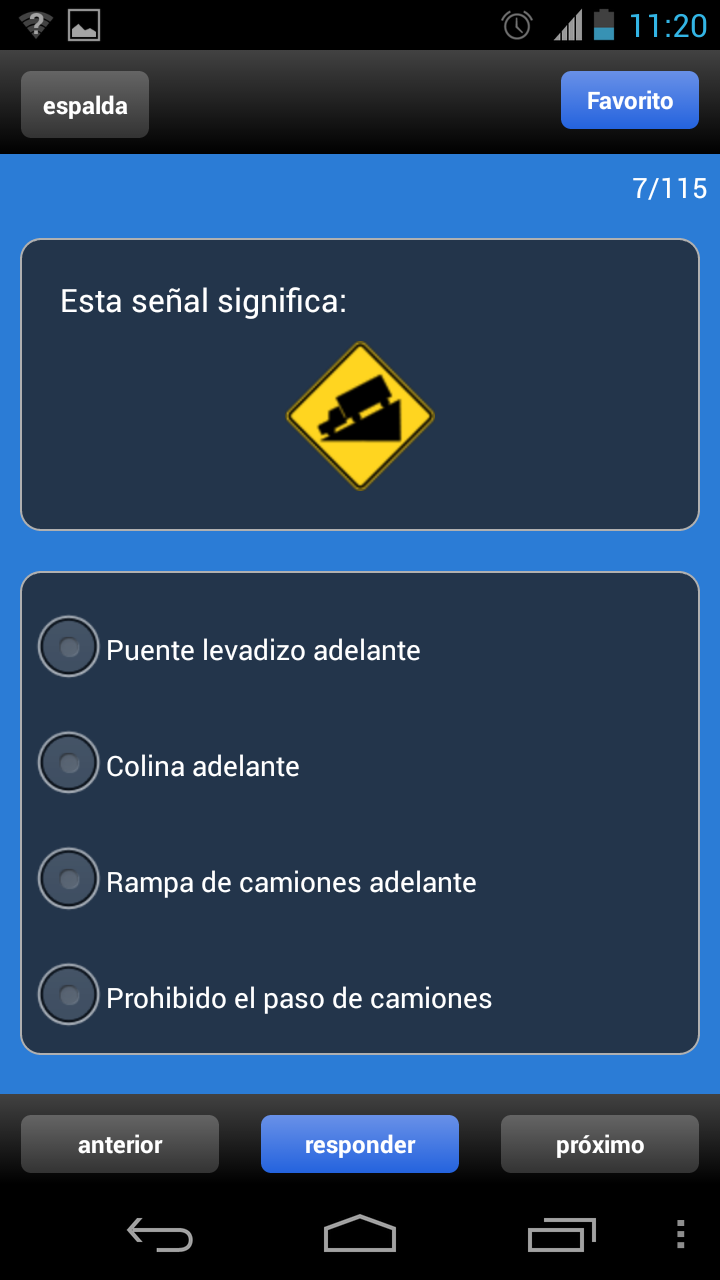Pick 'Rampa de camiones adelante'
The width and height of the screenshot is (720, 1280).
pos(69,879)
